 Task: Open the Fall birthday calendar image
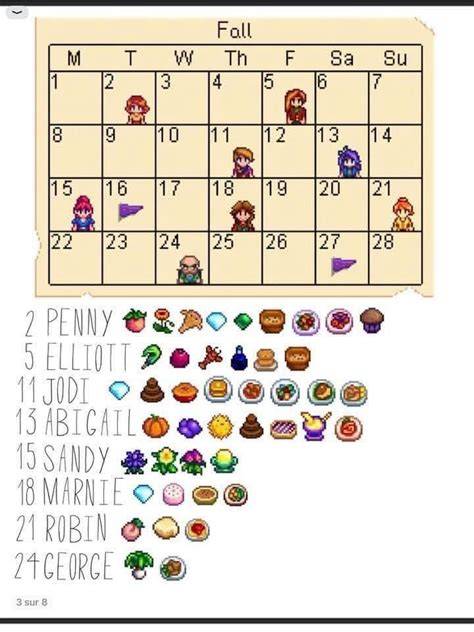[235, 158]
